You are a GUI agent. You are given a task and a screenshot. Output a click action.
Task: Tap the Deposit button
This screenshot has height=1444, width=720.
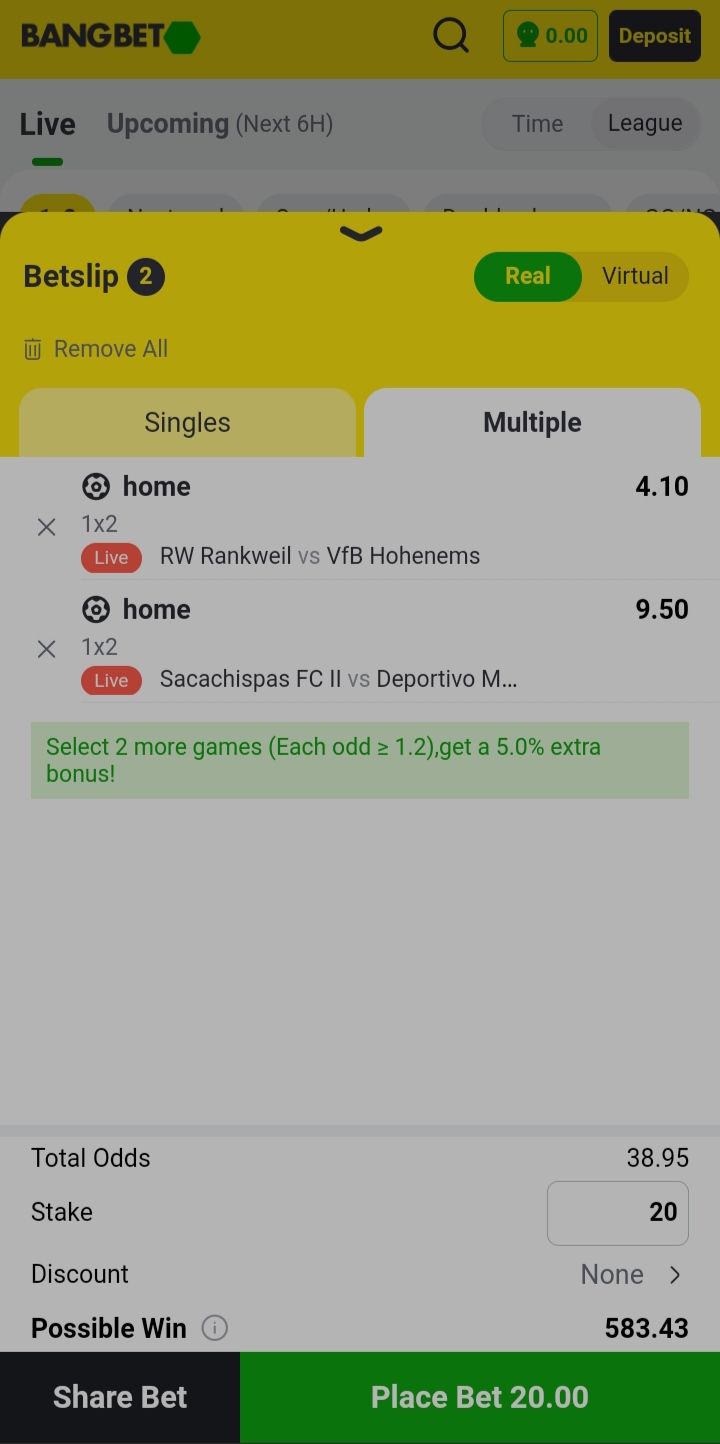(654, 36)
